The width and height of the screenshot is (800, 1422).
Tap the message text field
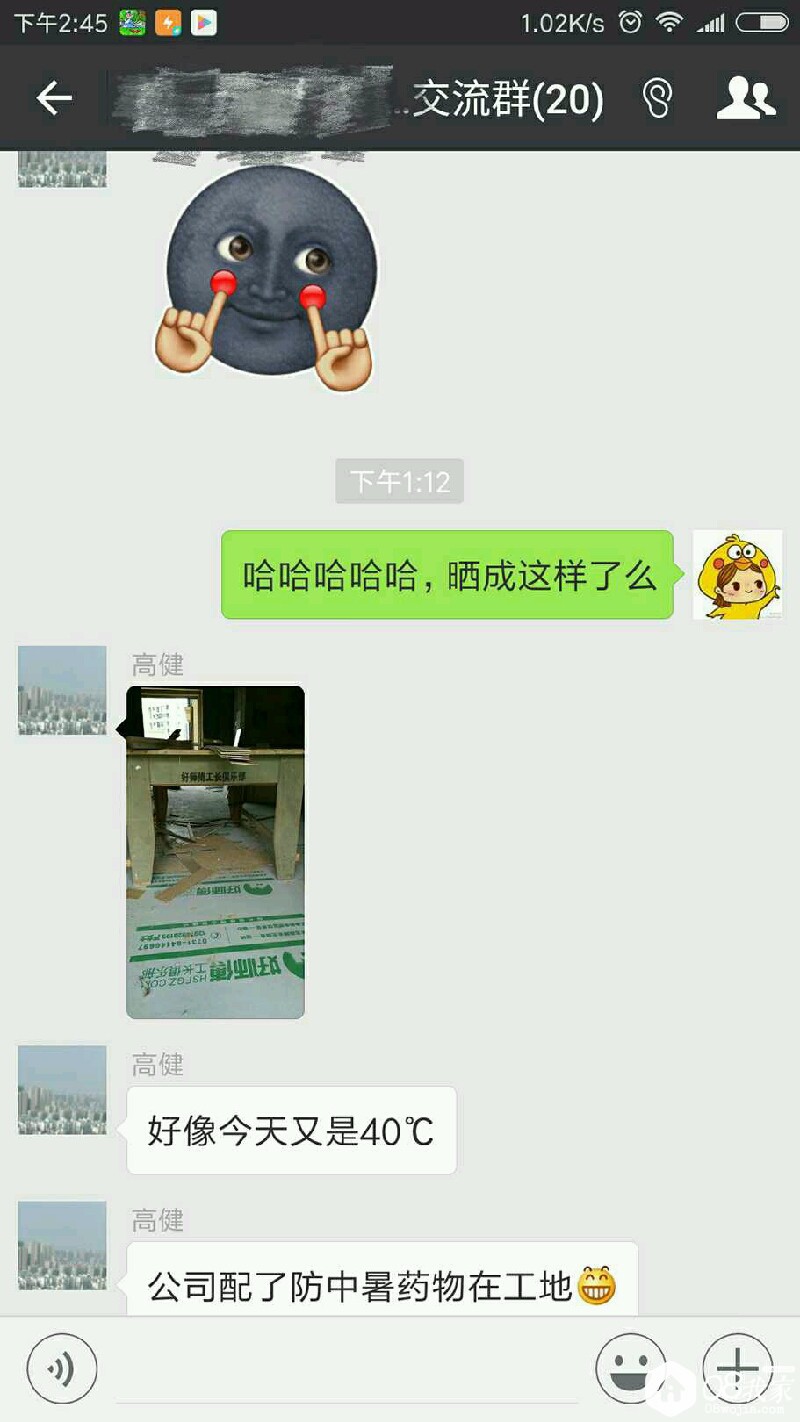pyautogui.click(x=345, y=1369)
